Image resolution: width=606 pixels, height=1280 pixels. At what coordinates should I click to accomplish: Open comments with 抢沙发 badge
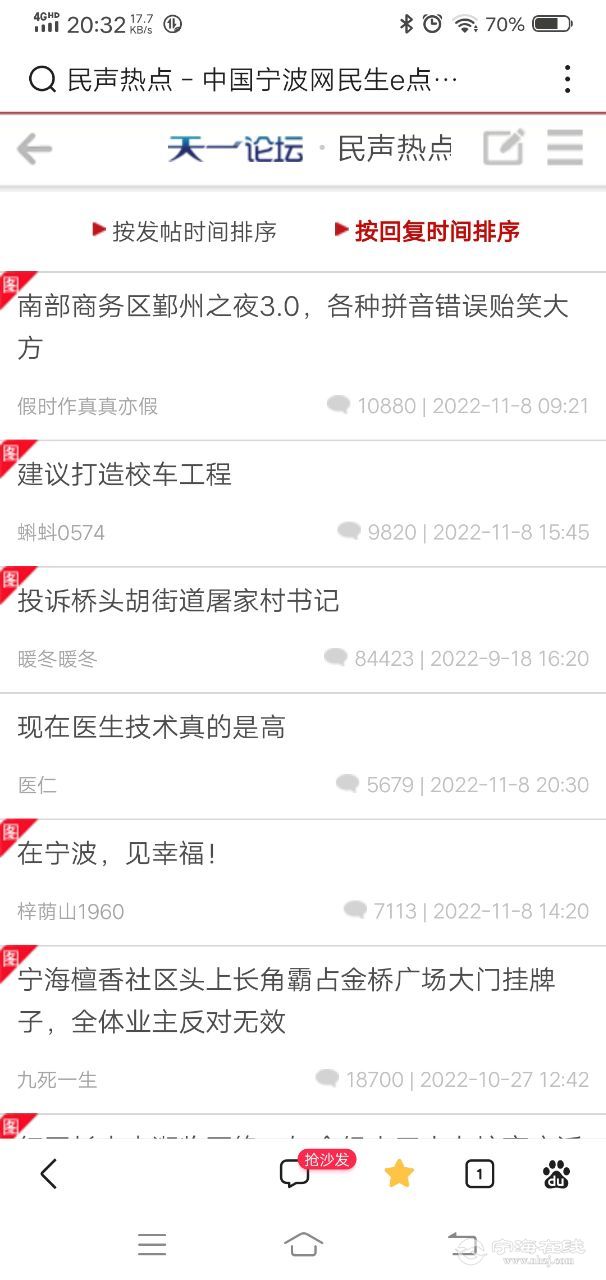(x=295, y=1173)
